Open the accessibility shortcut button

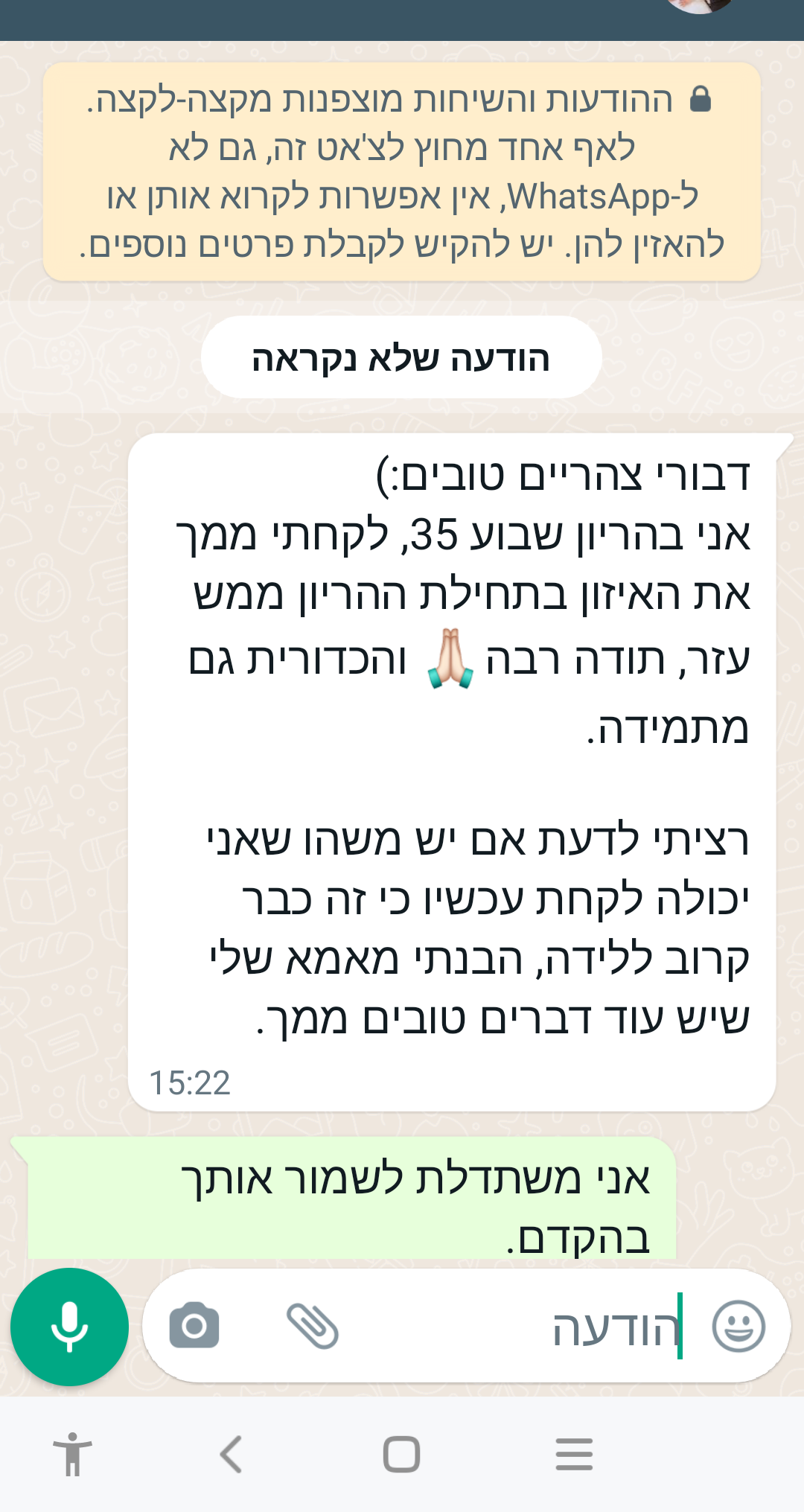coord(72,1454)
